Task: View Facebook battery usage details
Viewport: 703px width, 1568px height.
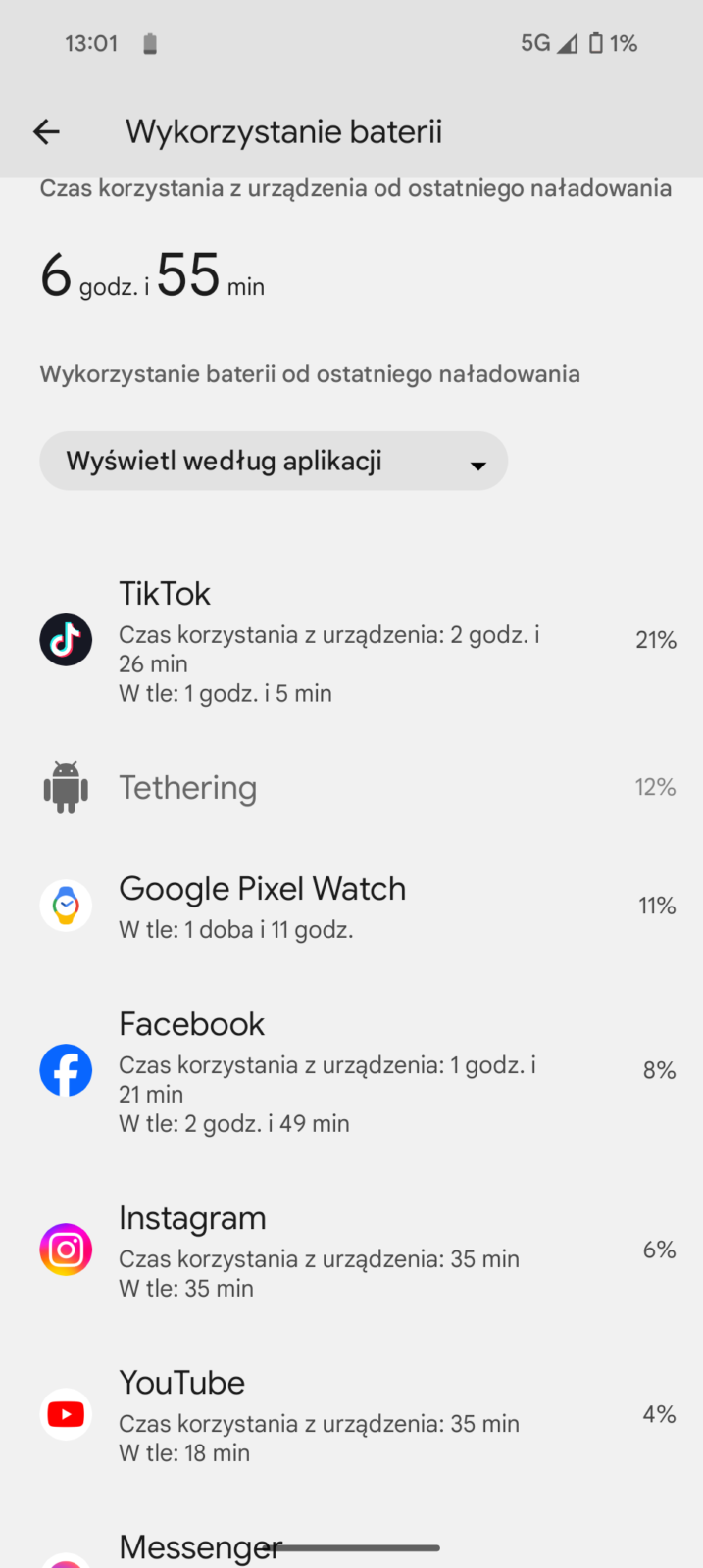Action: pyautogui.click(x=351, y=1071)
